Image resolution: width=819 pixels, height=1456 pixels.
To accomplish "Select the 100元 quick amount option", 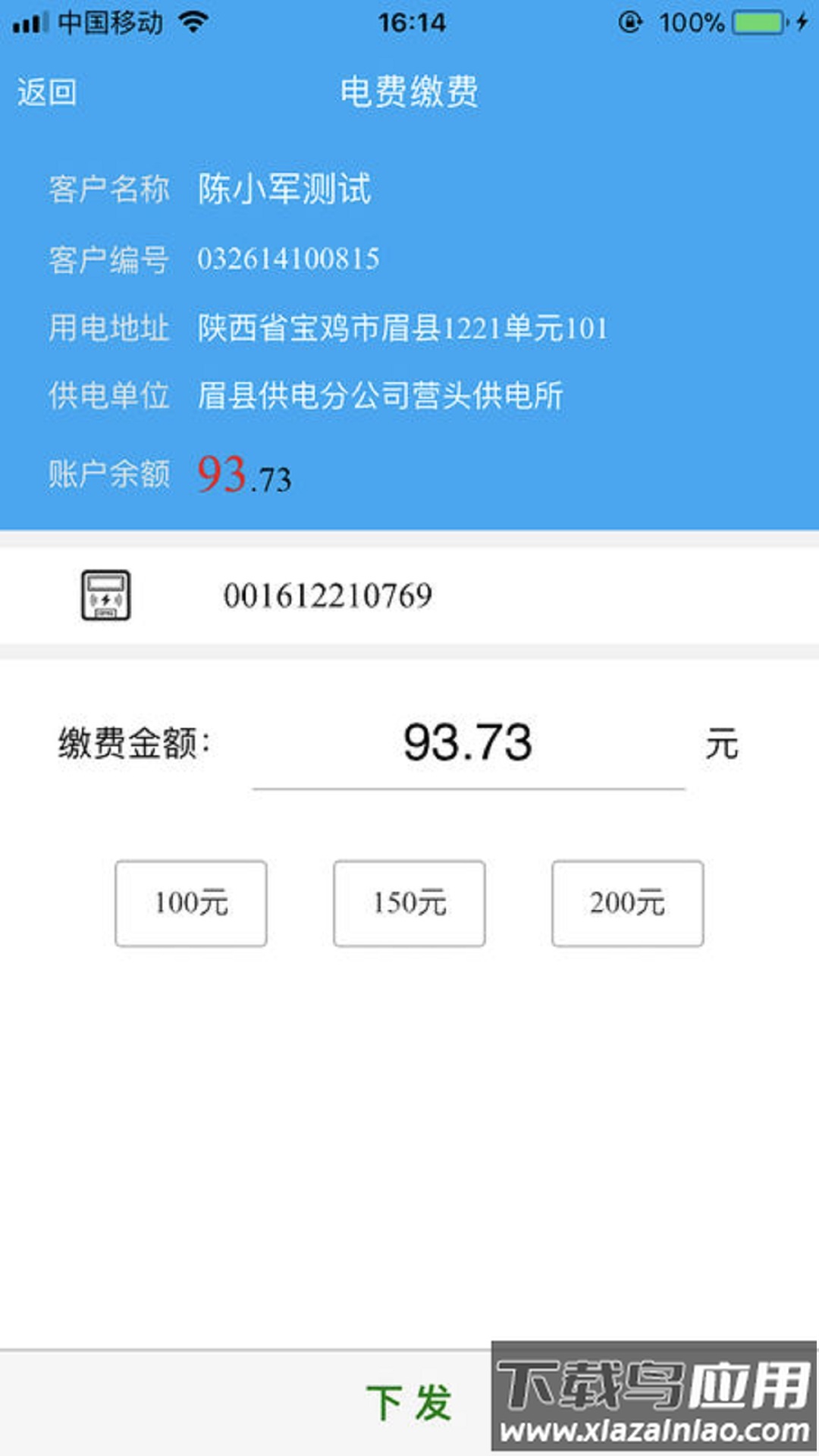I will pyautogui.click(x=190, y=902).
